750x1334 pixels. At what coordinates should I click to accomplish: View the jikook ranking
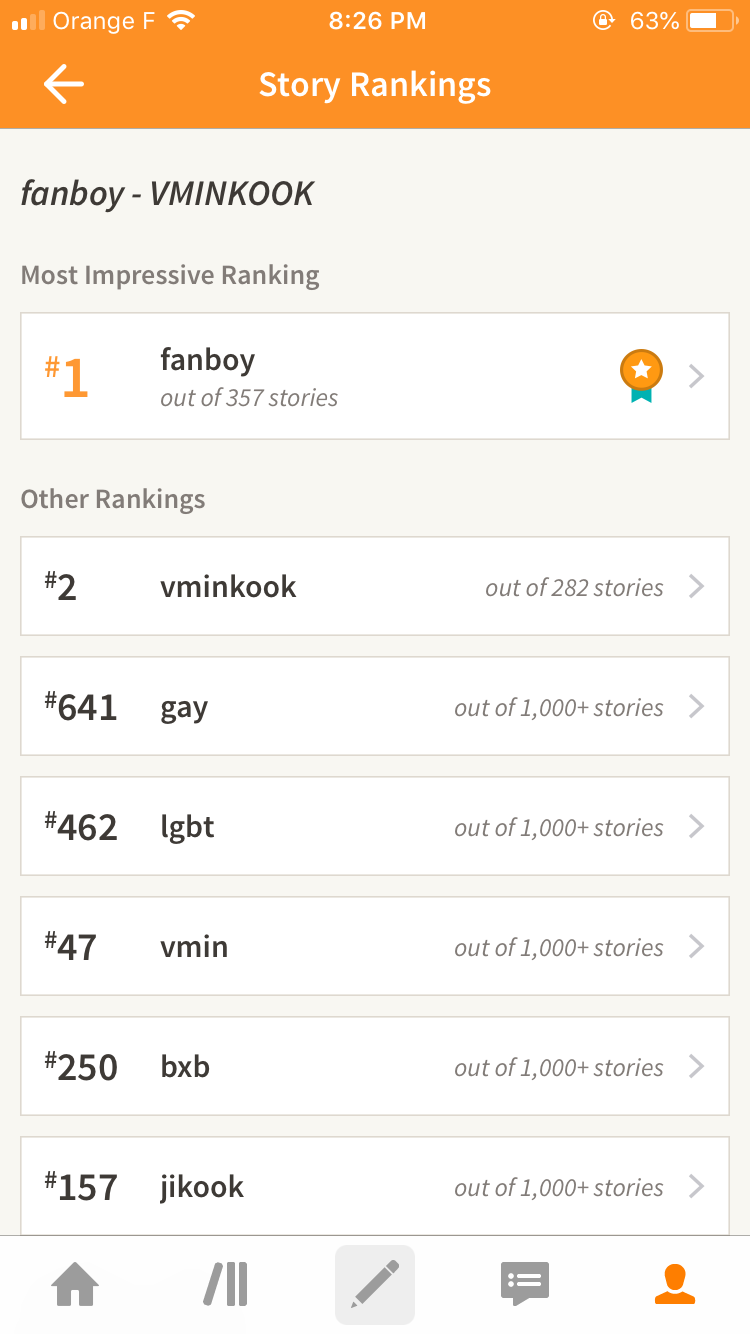pyautogui.click(x=375, y=1186)
